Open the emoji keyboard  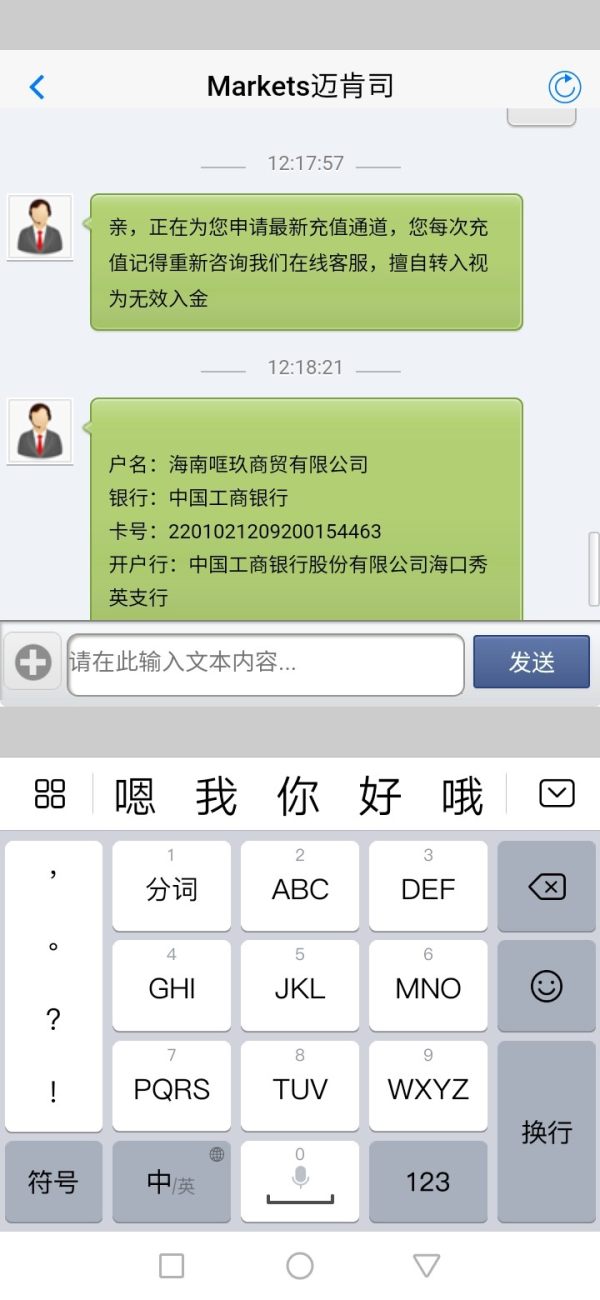[546, 987]
